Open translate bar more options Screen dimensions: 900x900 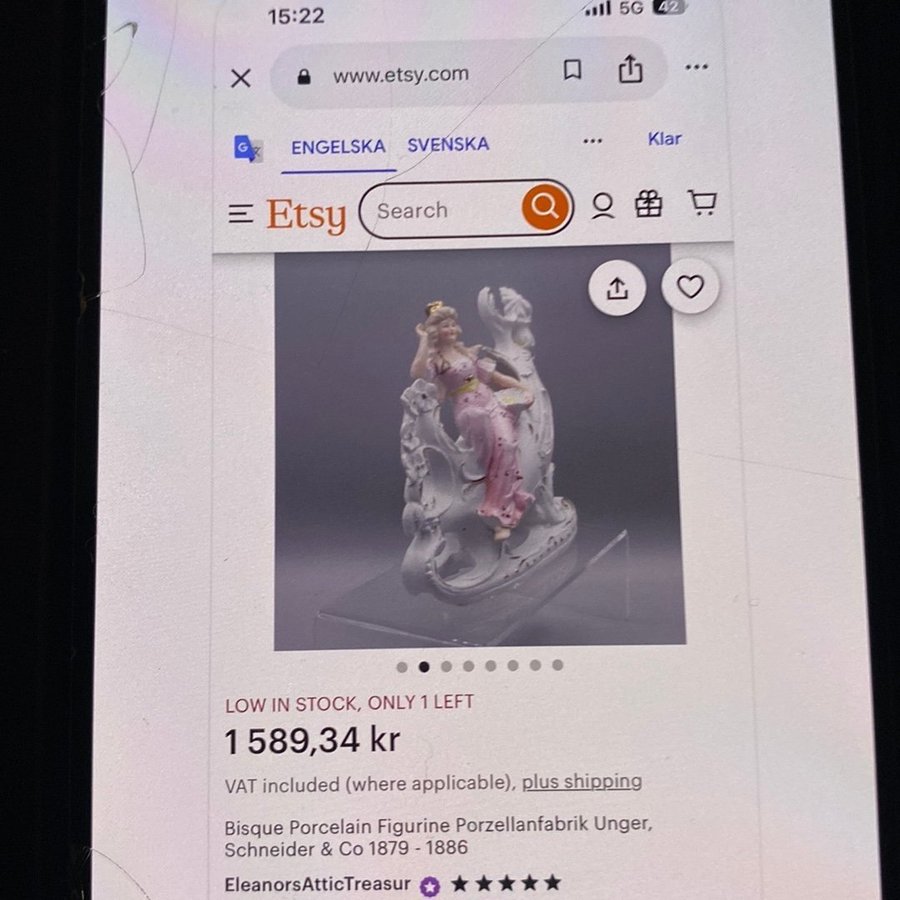[x=593, y=141]
